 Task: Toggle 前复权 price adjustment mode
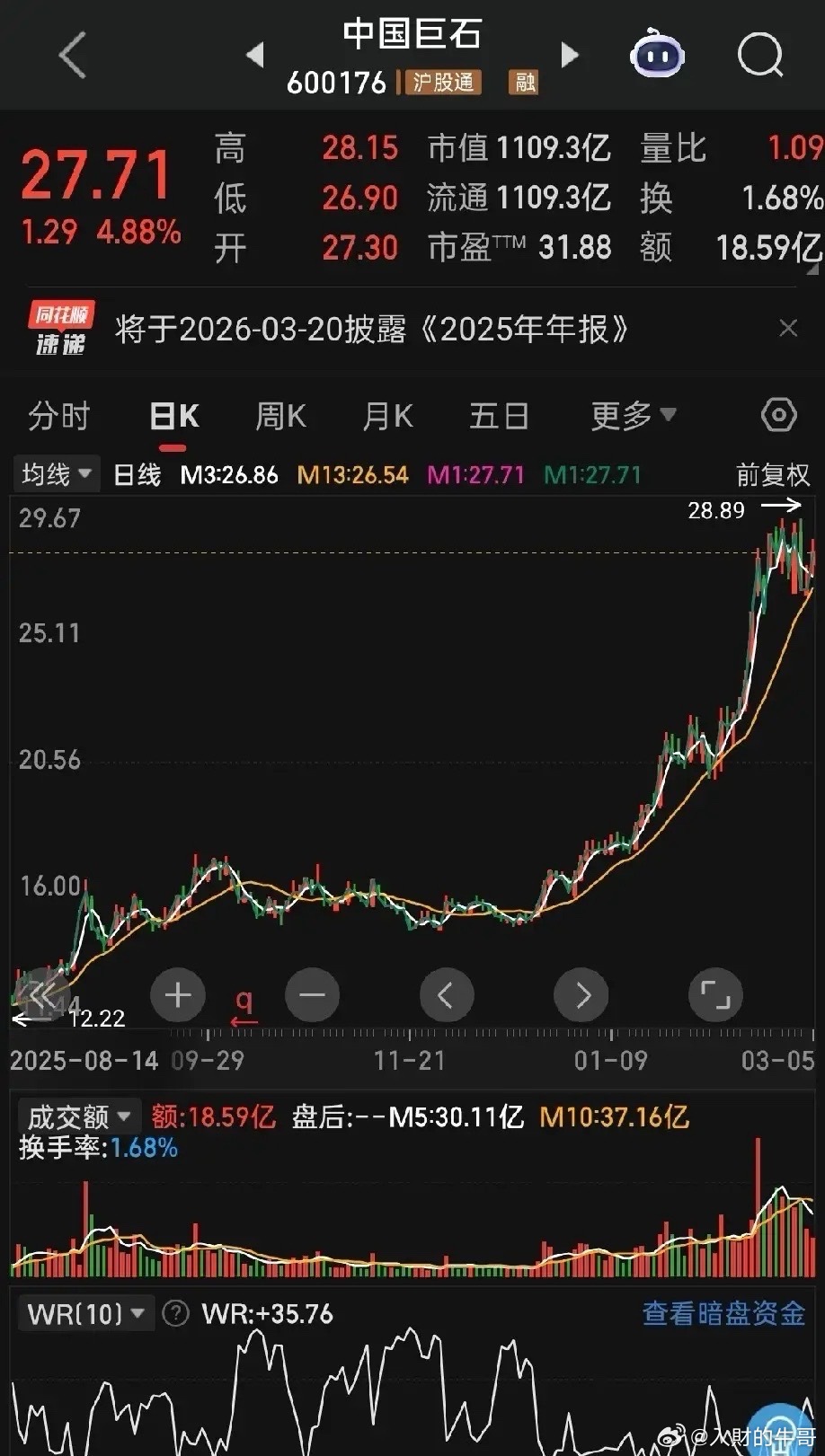coord(770,473)
